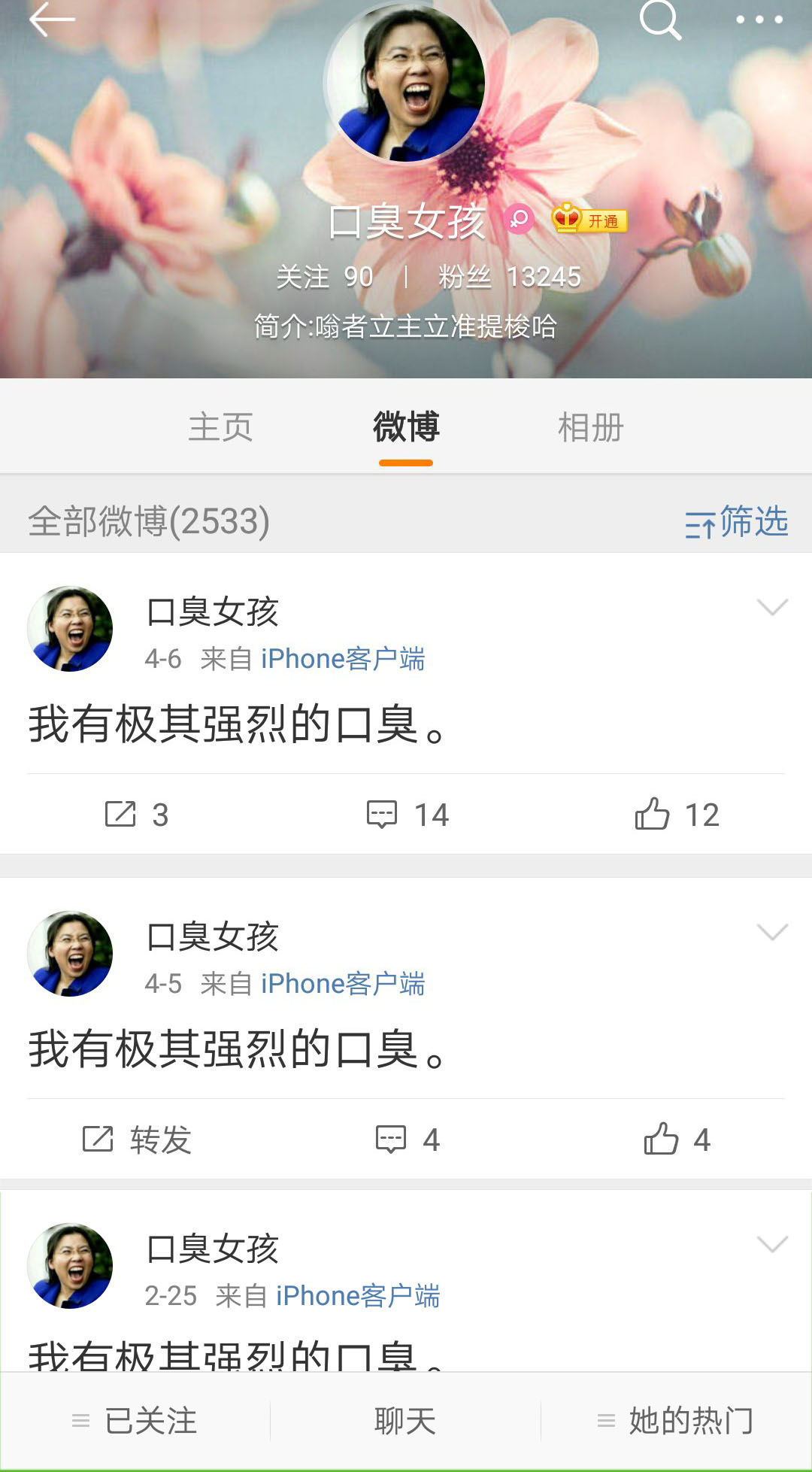The width and height of the screenshot is (812, 1472).
Task: Tap the 开通 membership badge
Action: coord(589,220)
